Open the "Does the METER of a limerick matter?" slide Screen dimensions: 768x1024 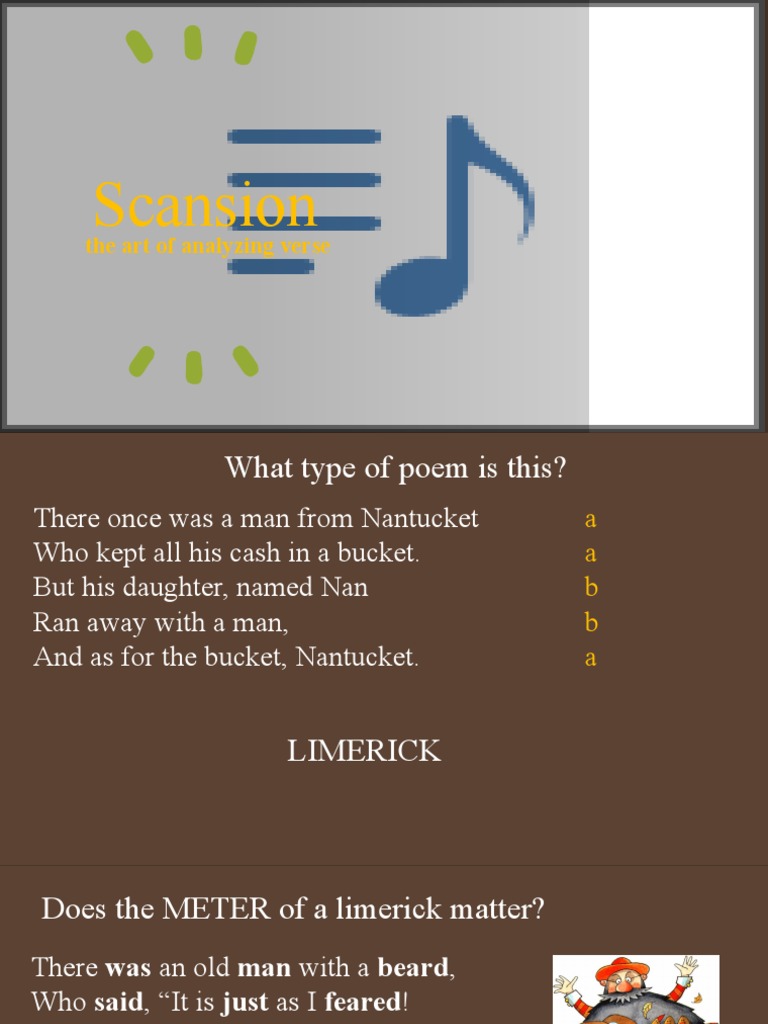(384, 945)
